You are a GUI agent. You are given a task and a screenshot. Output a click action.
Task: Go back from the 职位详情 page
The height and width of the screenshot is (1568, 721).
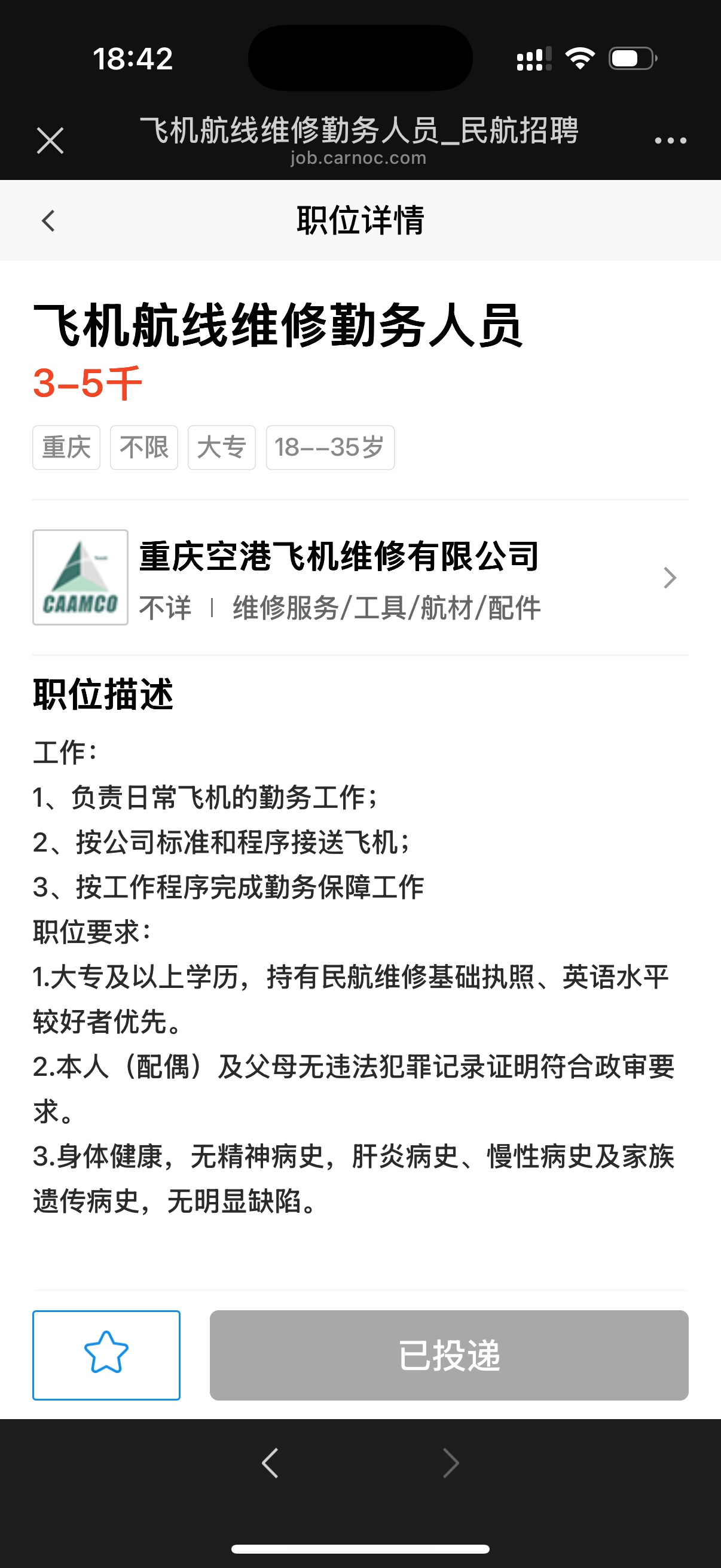click(48, 220)
